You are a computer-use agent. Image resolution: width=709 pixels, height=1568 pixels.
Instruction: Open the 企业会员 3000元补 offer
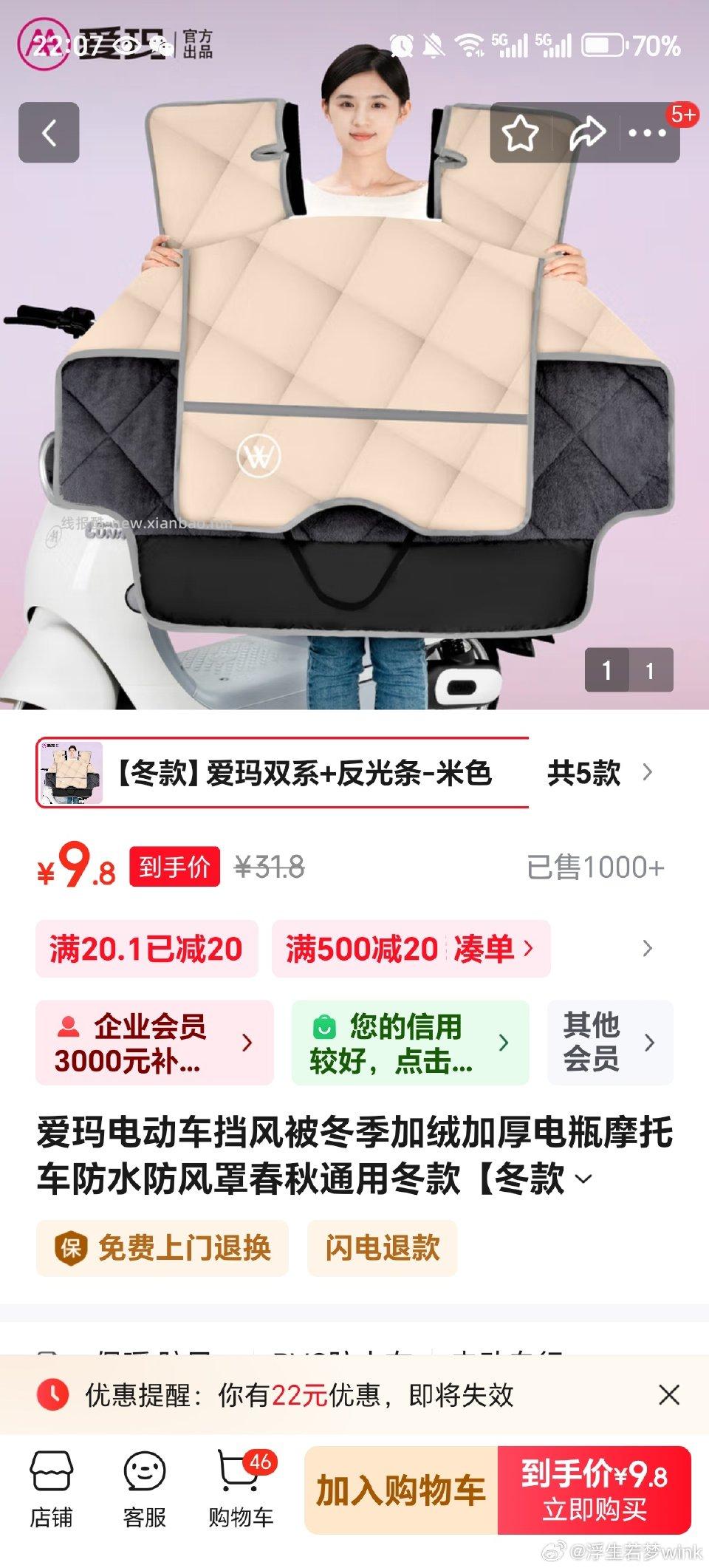[x=154, y=1043]
